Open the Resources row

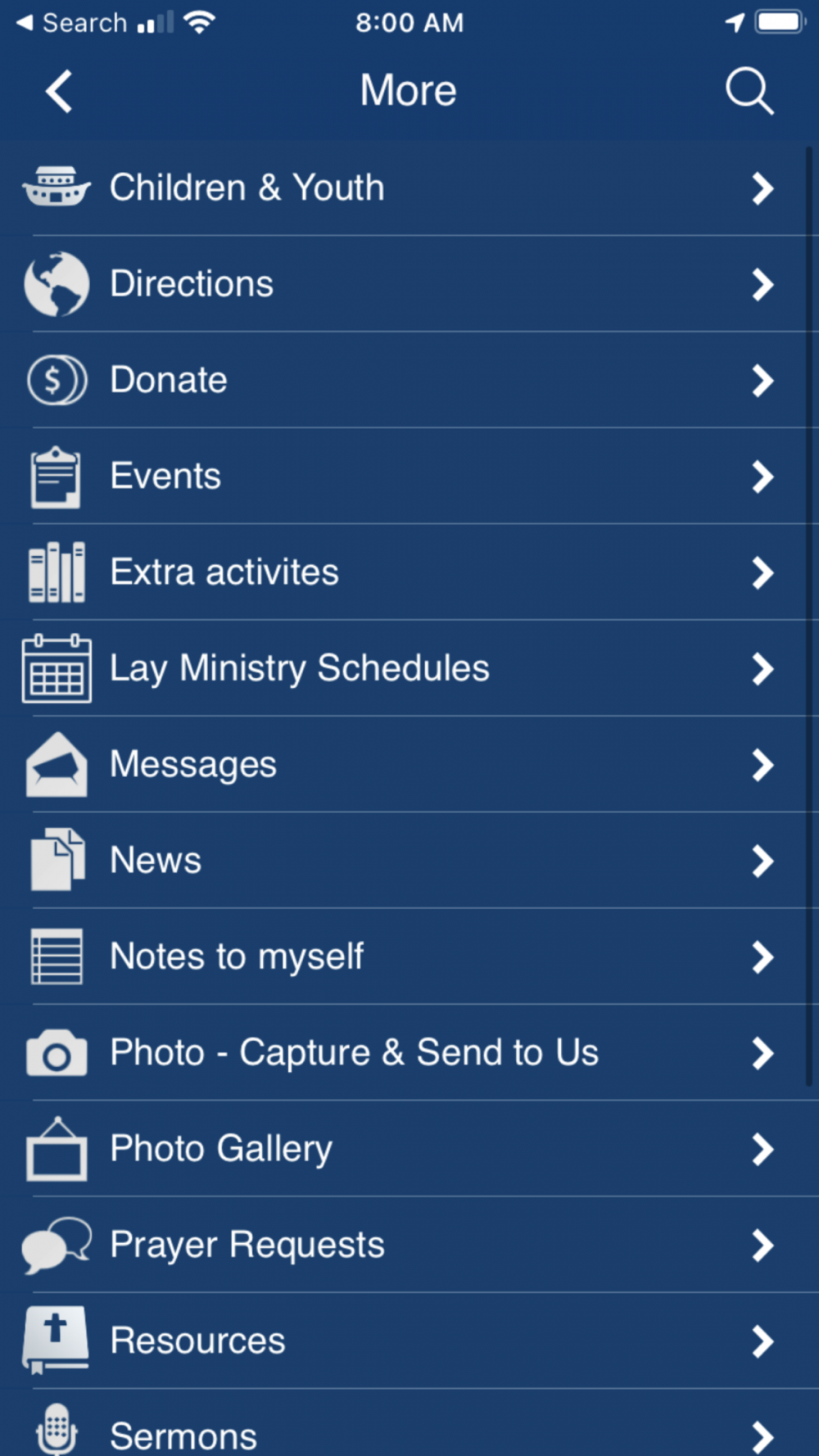[x=409, y=1341]
